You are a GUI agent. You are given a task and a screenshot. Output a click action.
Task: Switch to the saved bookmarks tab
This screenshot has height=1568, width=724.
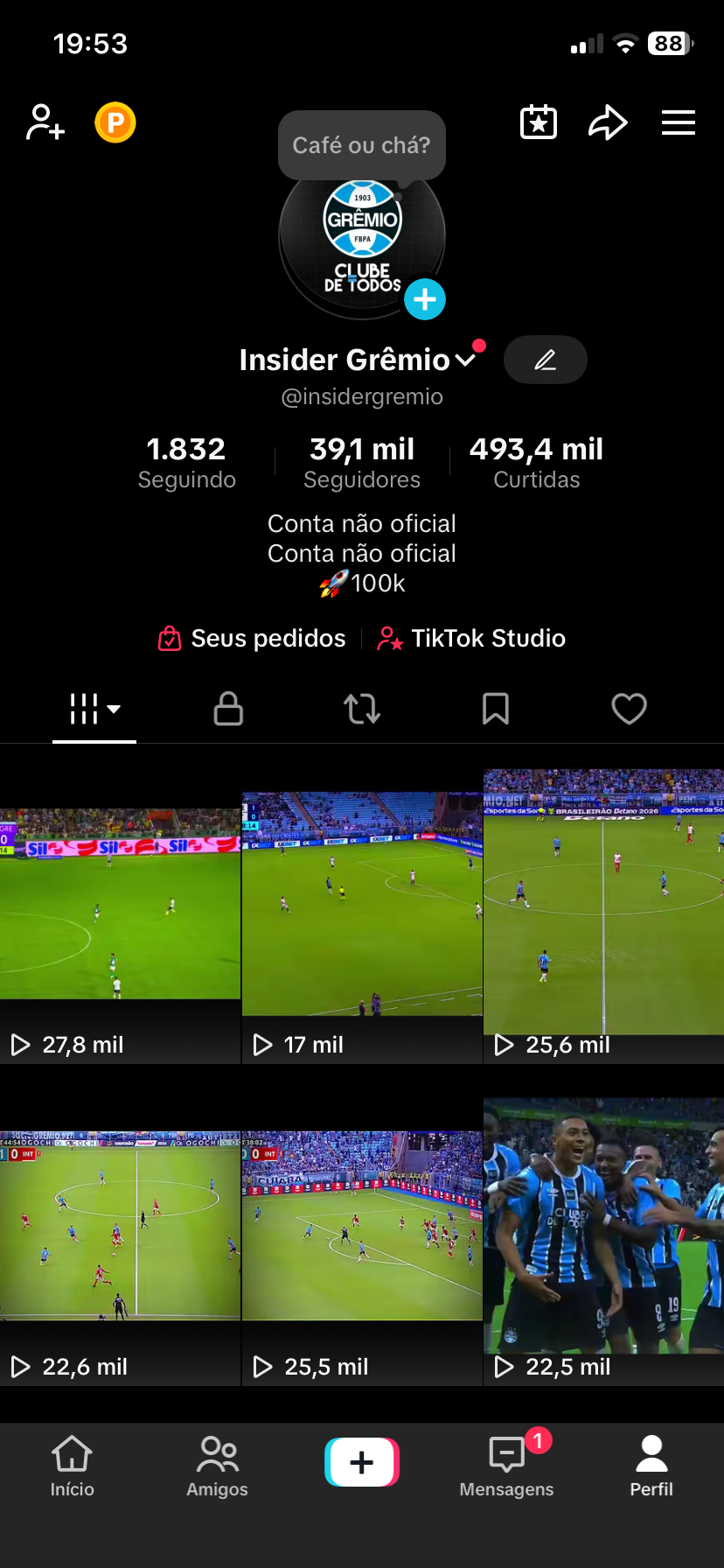(x=496, y=709)
